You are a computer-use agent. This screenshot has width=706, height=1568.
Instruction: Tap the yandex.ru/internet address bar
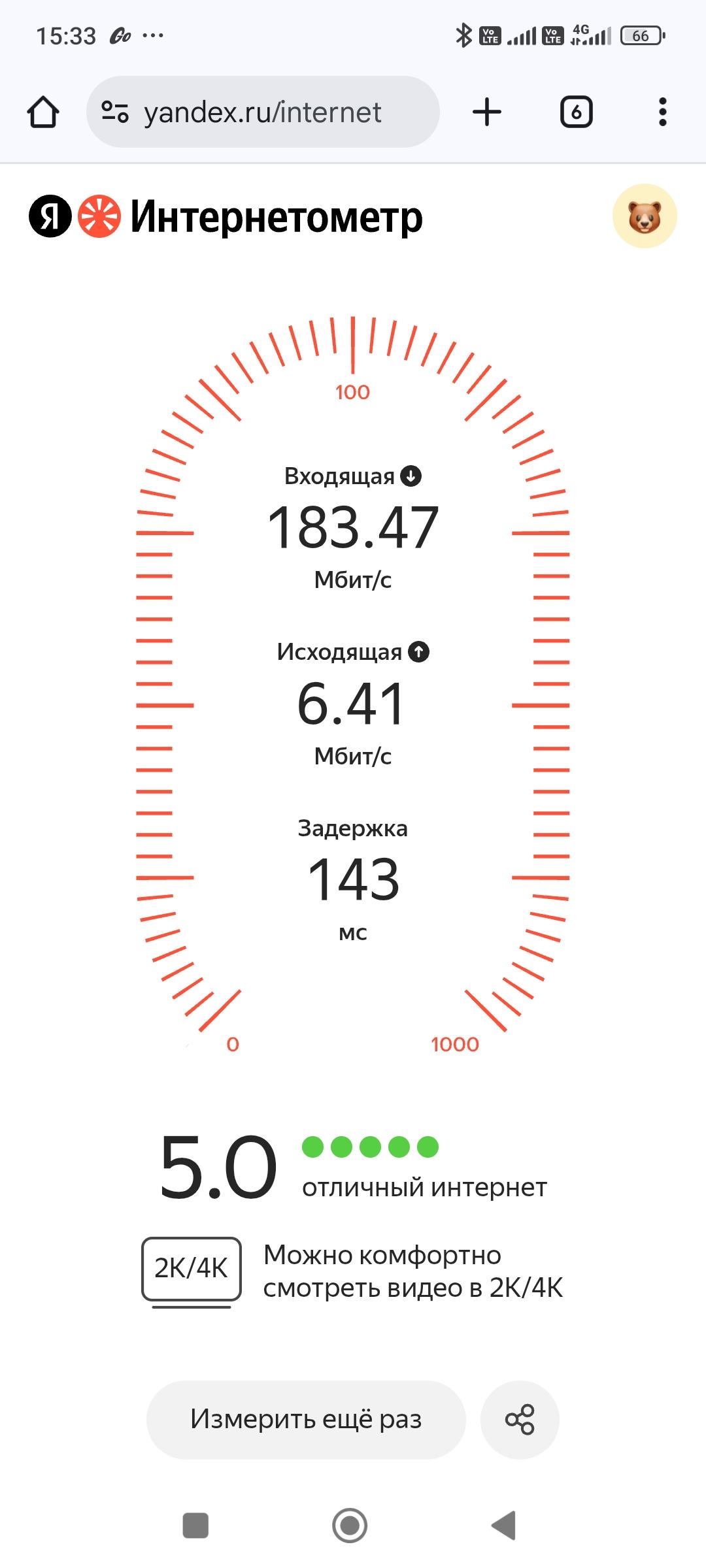coord(263,112)
